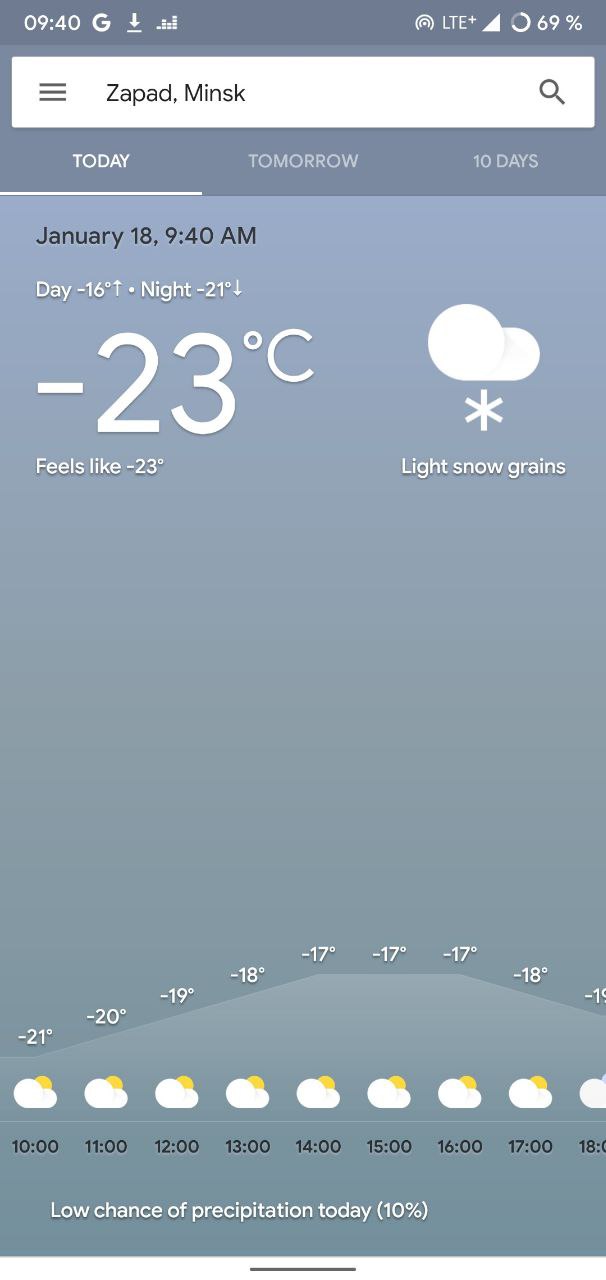This screenshot has width=606, height=1280.
Task: Tap the search magnifier icon
Action: 552,92
